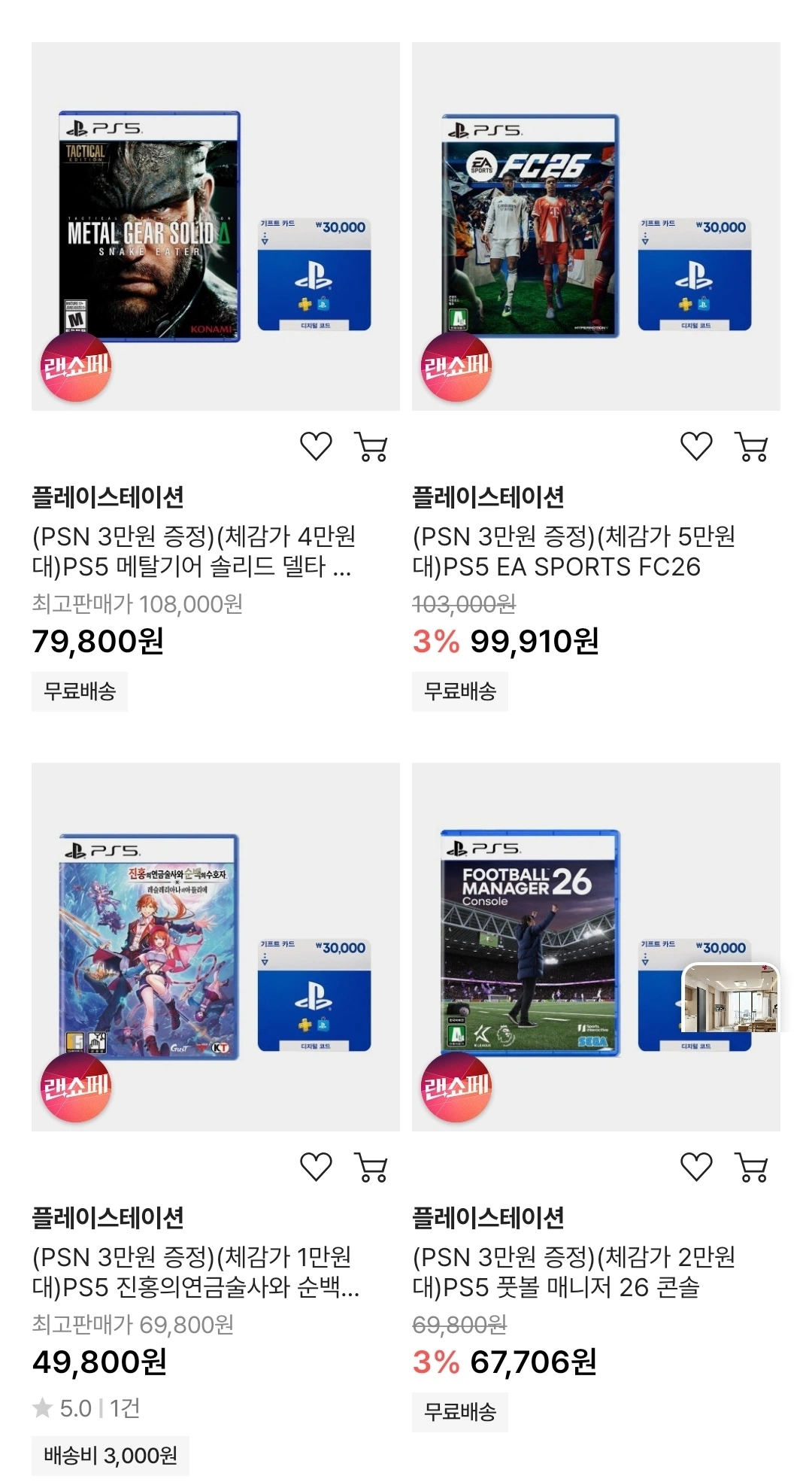Image resolution: width=812 pixels, height=1482 pixels.
Task: Heart the 진홍의연금술사 product
Action: coord(316,1167)
